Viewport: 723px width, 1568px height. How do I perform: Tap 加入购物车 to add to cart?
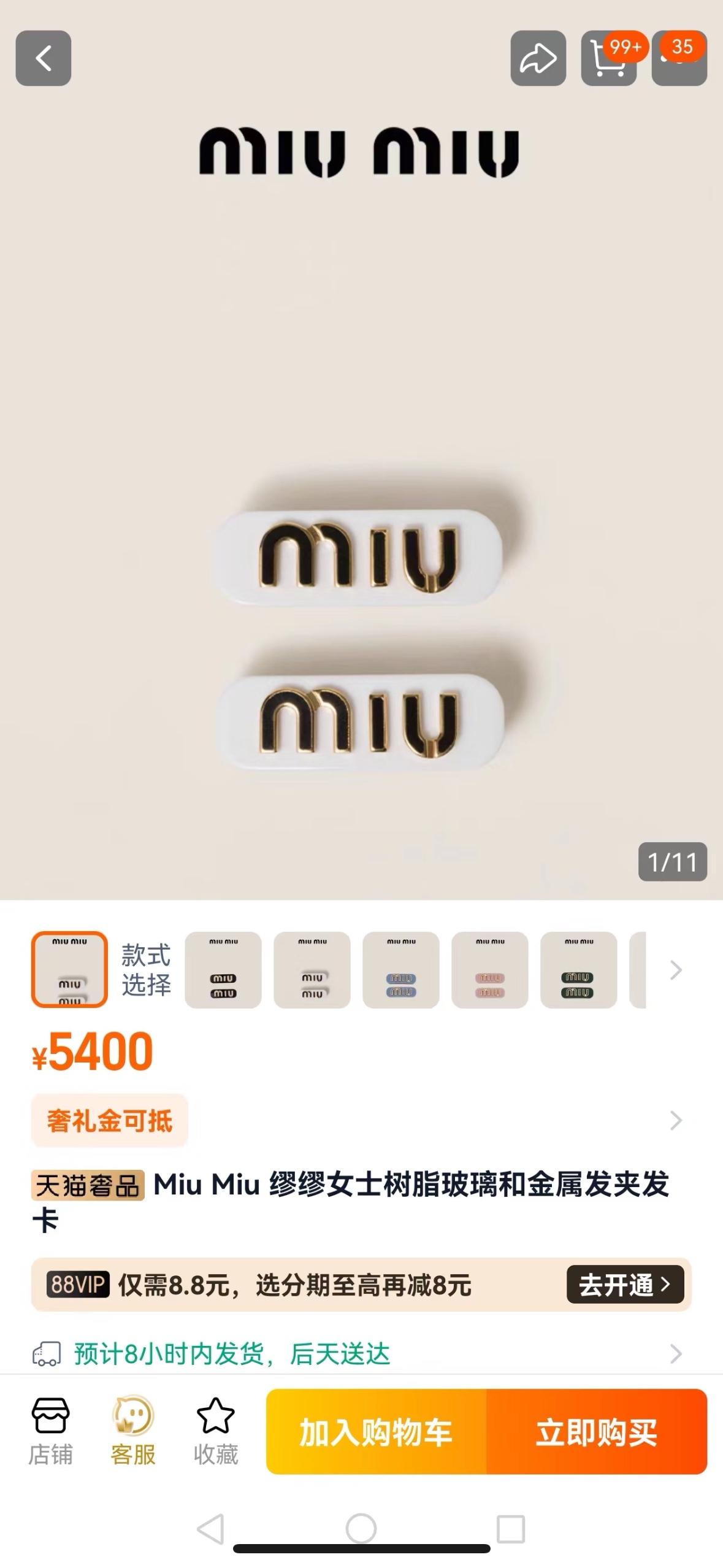coord(376,1432)
